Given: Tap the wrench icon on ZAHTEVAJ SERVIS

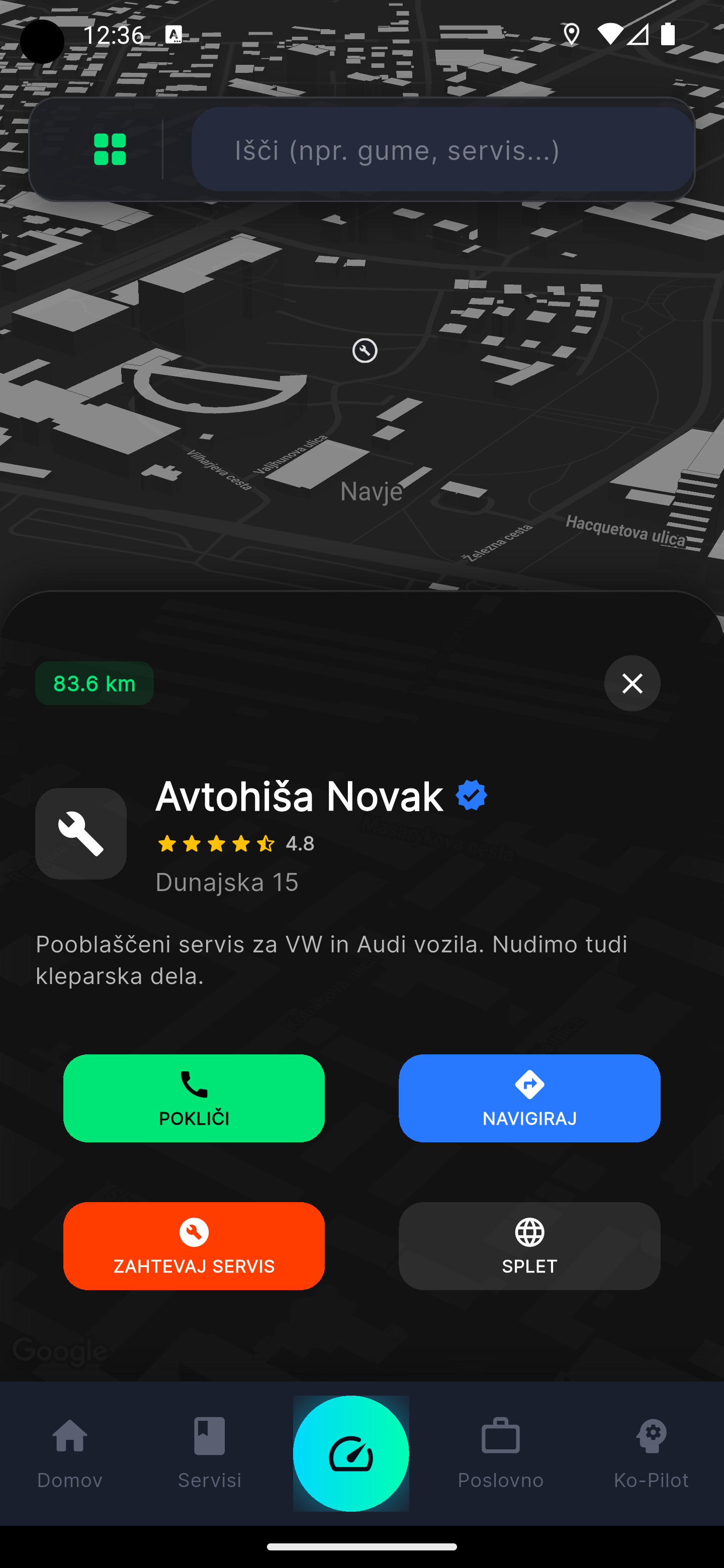Looking at the screenshot, I should [x=194, y=1234].
